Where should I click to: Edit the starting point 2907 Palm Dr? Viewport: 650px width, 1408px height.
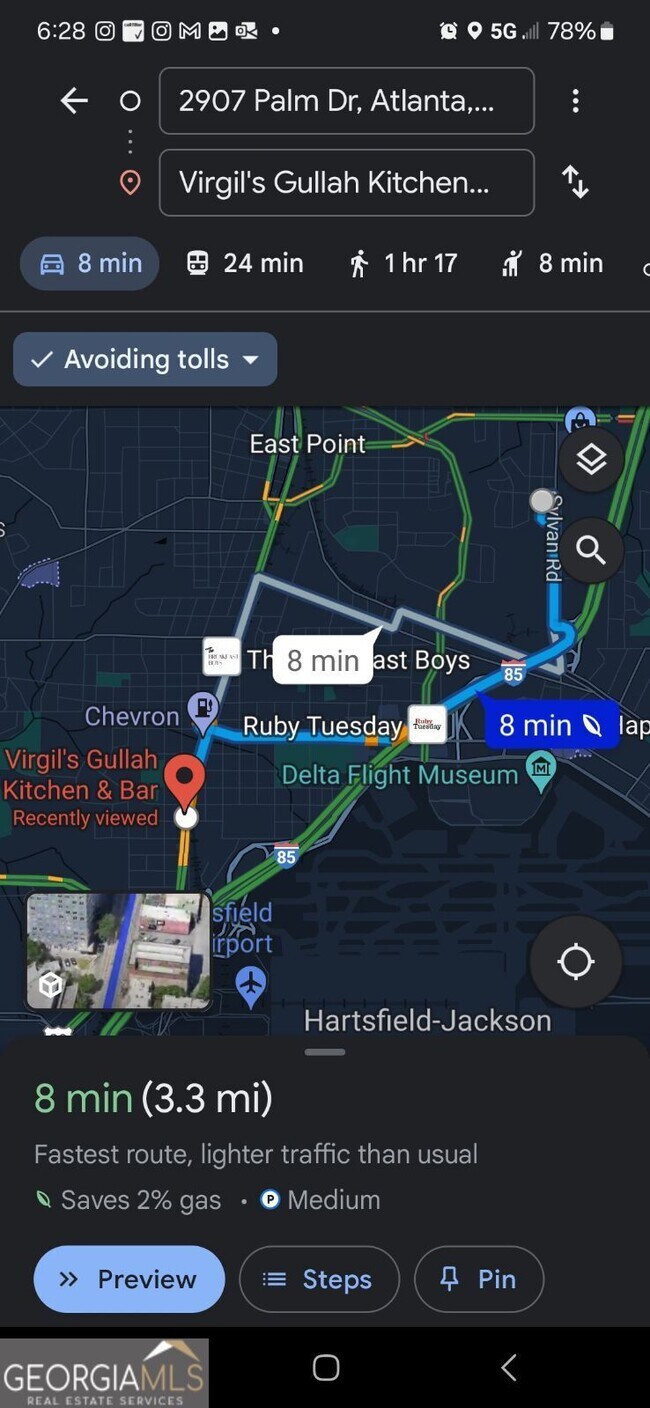[x=346, y=101]
